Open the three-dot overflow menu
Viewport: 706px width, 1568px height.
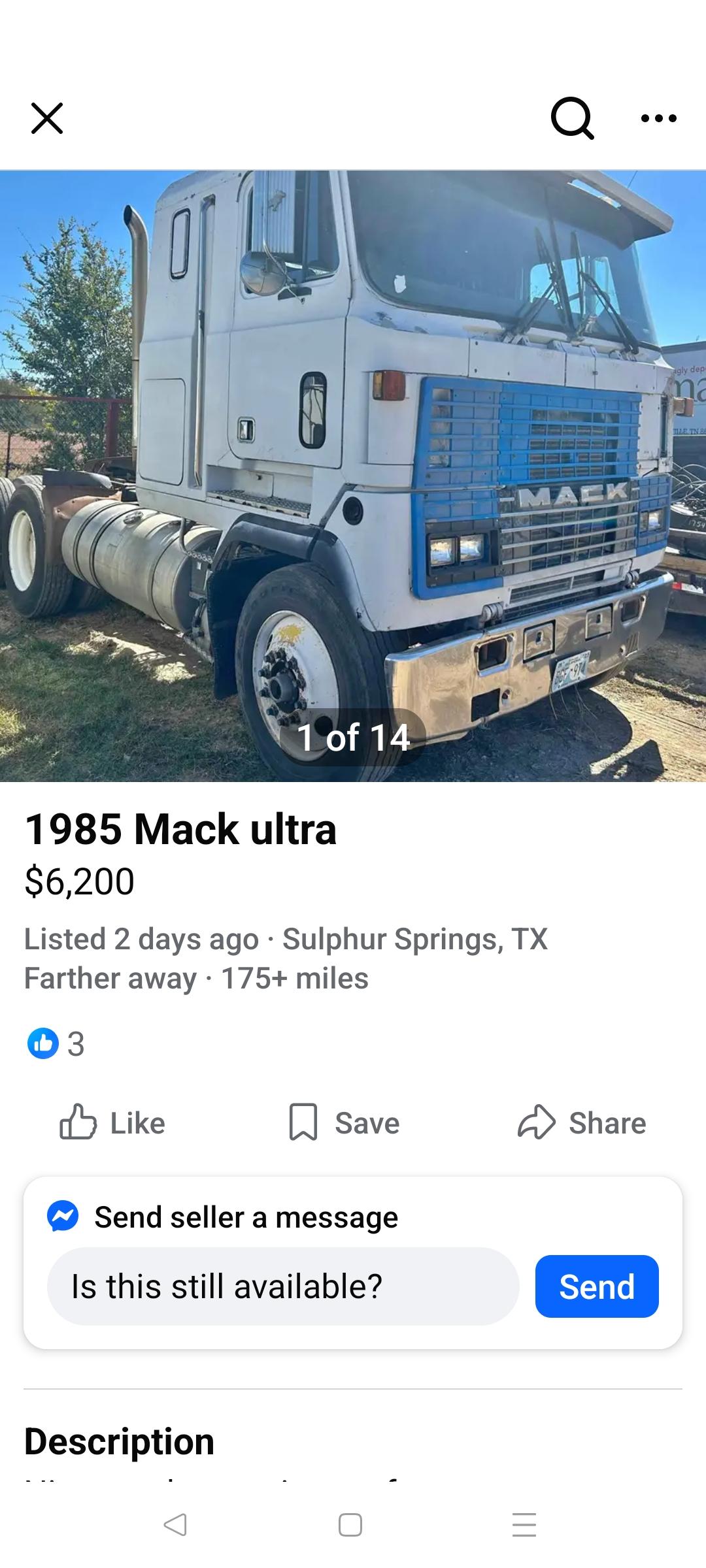coord(658,118)
